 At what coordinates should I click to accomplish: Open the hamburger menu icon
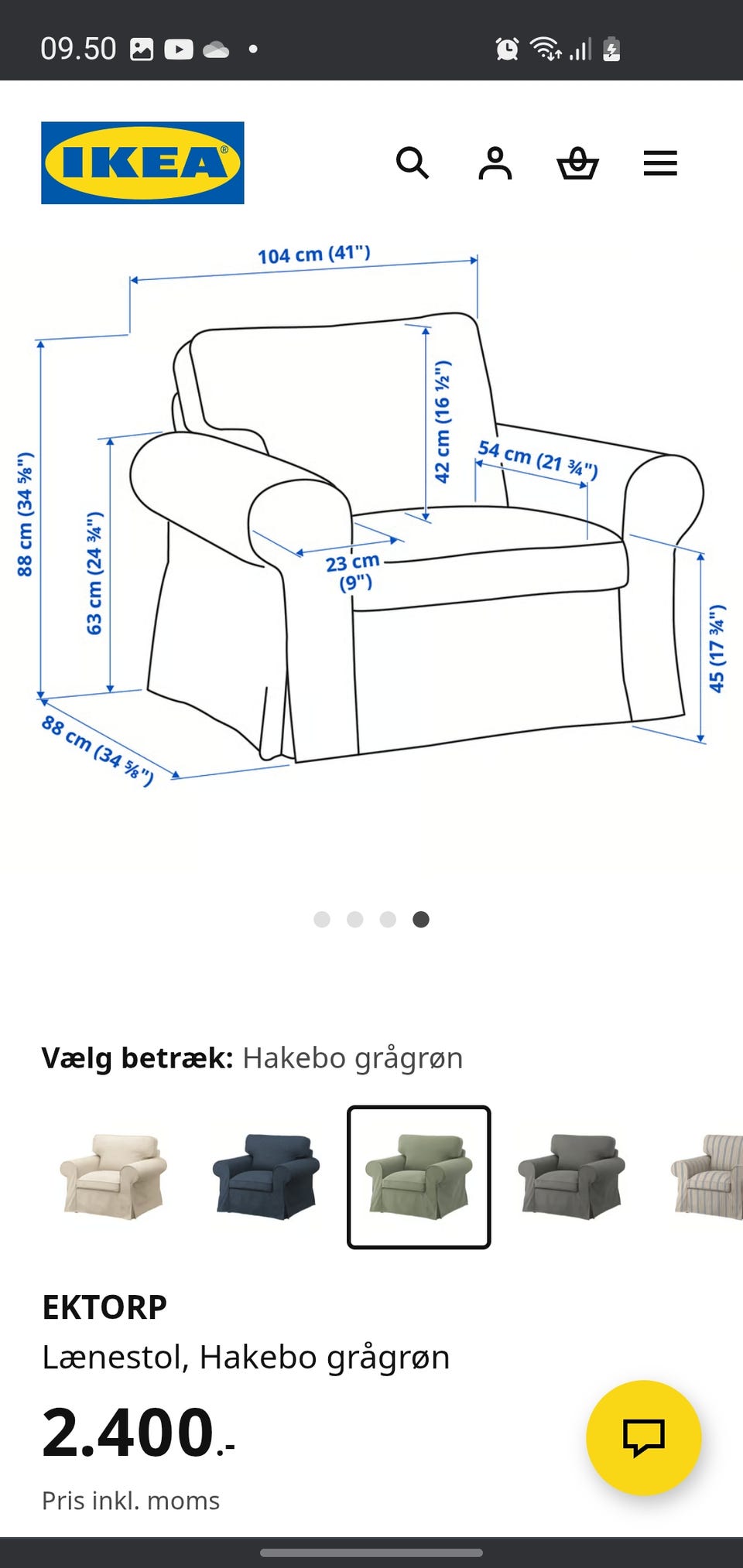click(x=660, y=163)
